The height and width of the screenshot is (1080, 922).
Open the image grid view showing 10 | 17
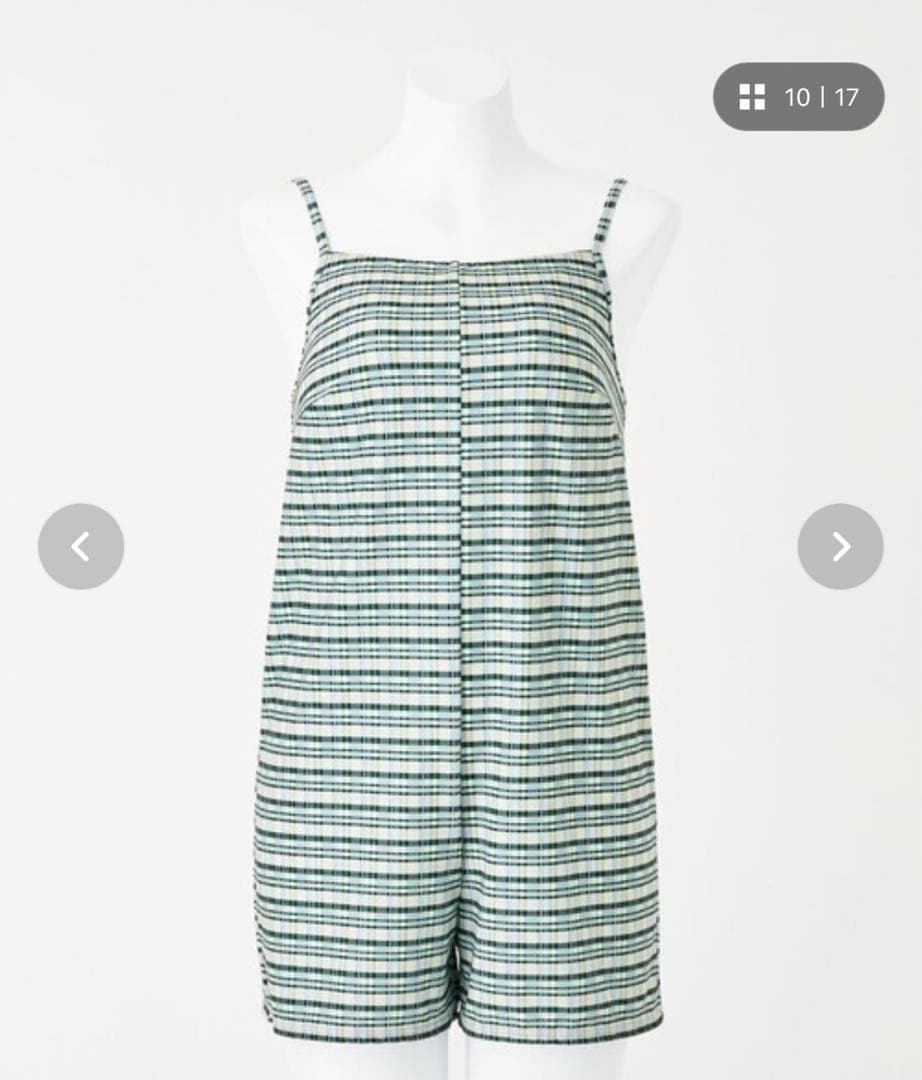[x=797, y=97]
